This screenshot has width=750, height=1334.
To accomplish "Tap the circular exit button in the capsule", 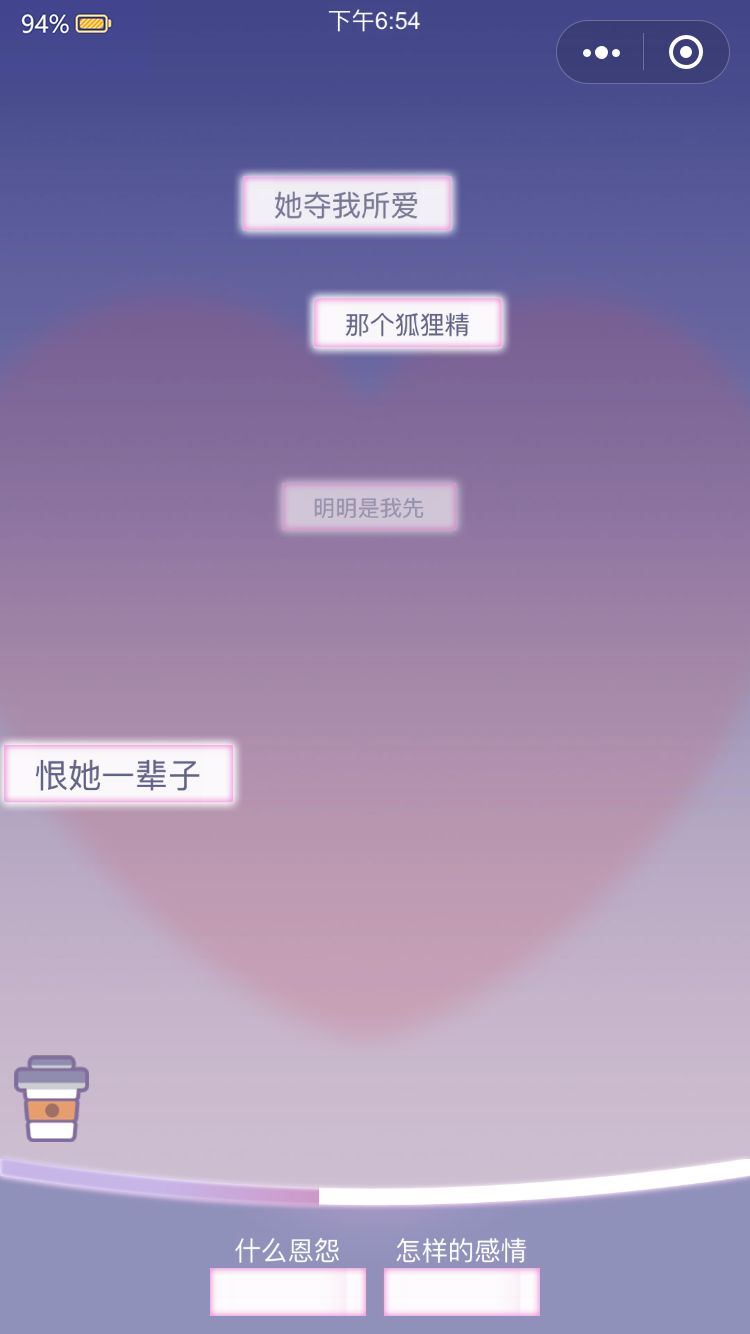I will (x=685, y=51).
